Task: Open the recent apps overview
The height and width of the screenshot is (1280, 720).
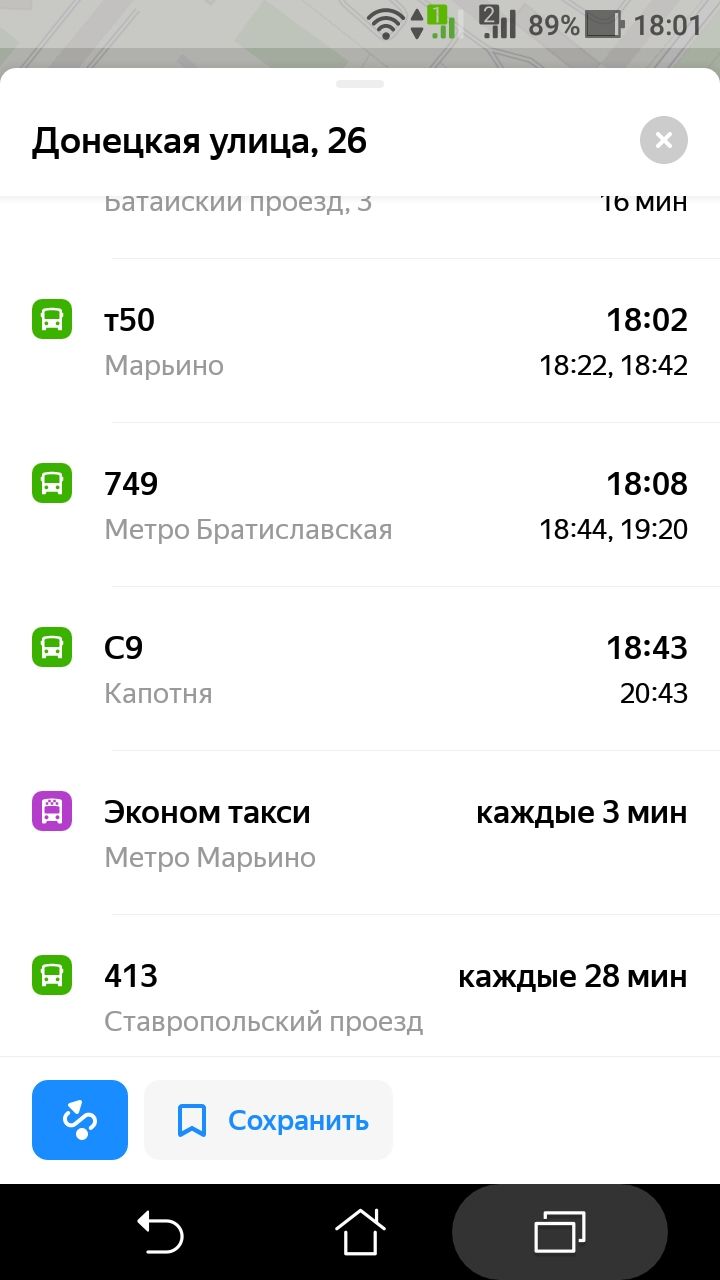Action: point(560,1232)
